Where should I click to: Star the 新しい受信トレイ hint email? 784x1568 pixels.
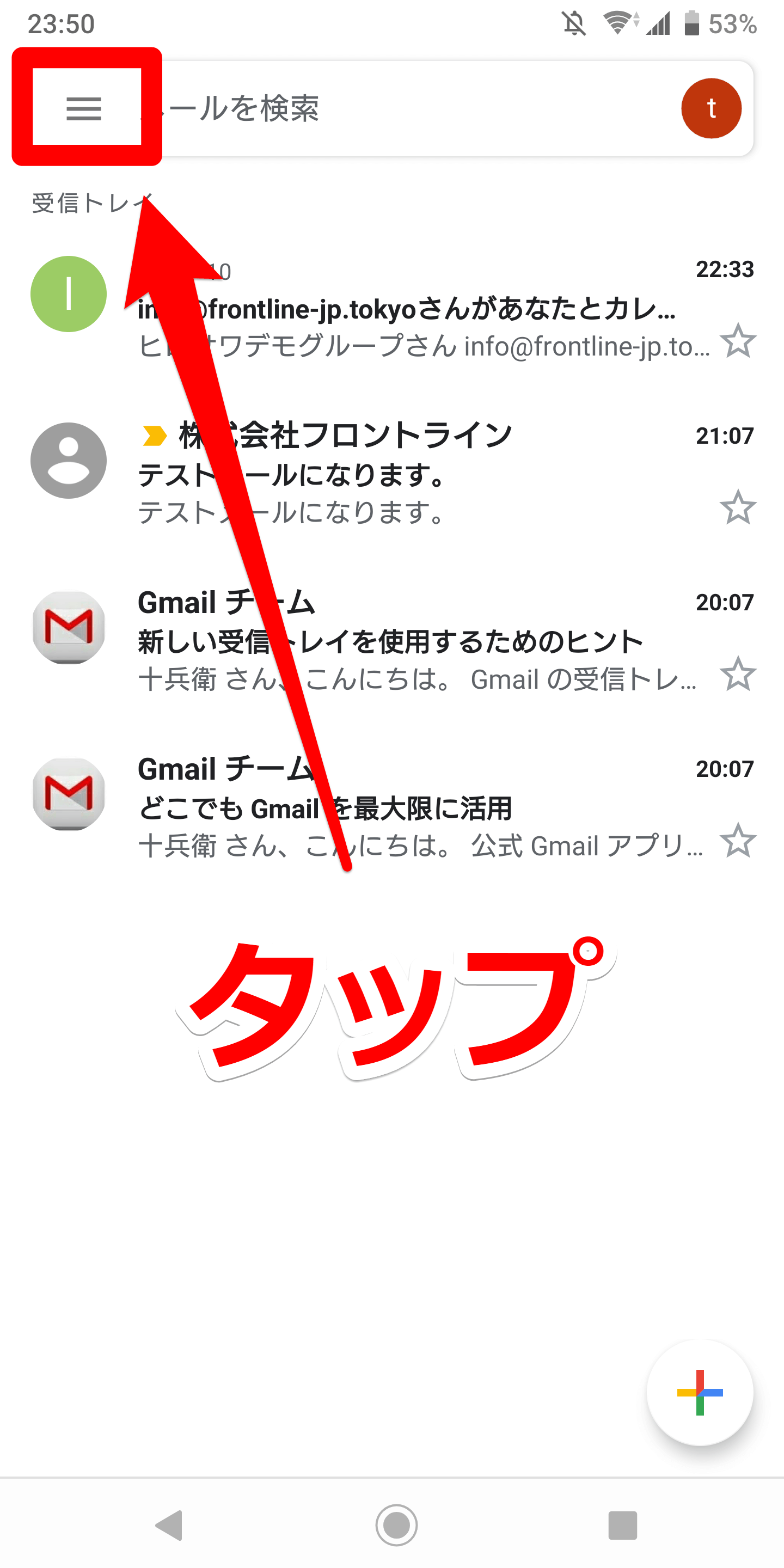(738, 673)
